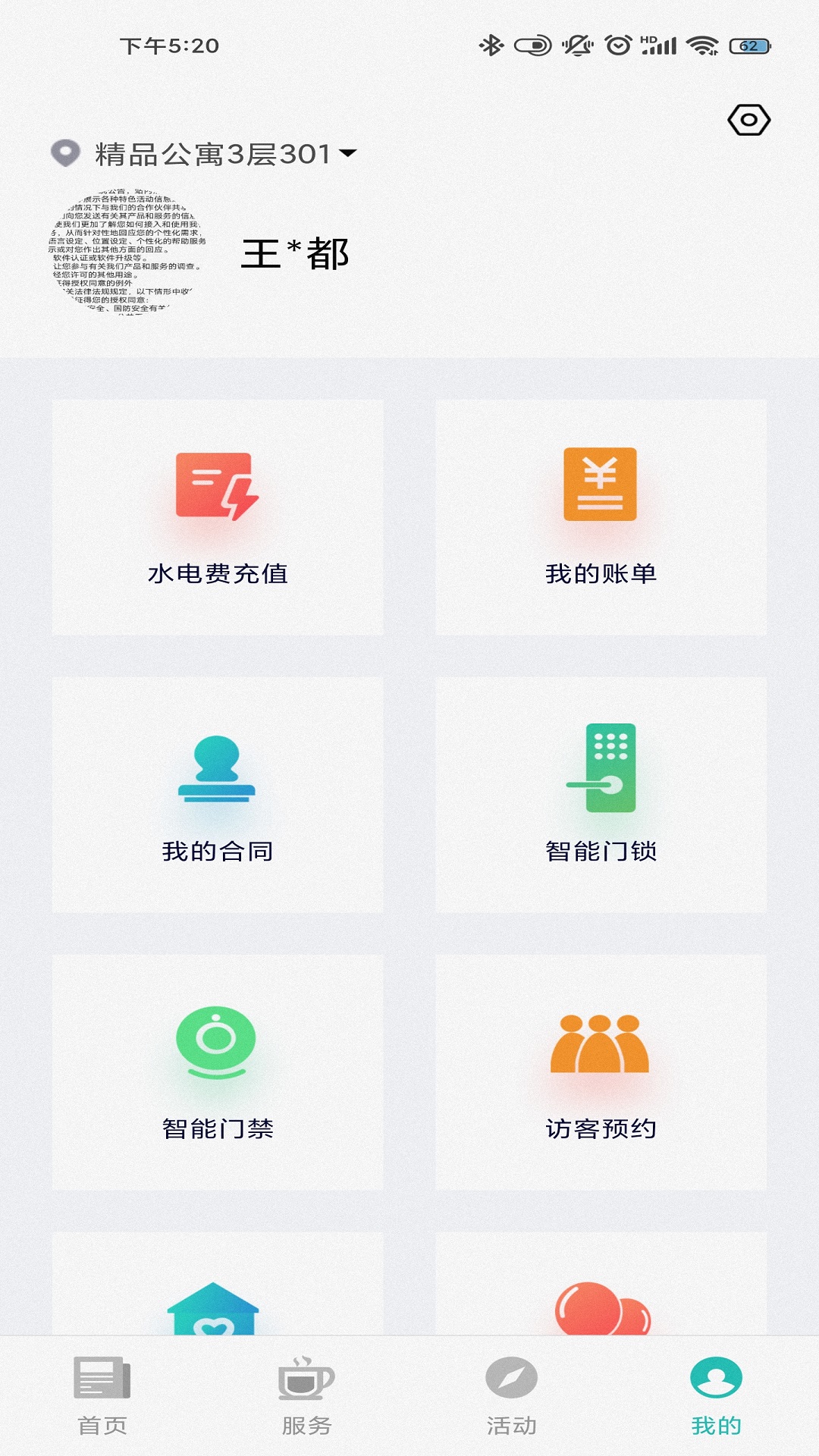Open the 水电费充值 recharge icon
Image resolution: width=819 pixels, height=1456 pixels.
pyautogui.click(x=216, y=488)
